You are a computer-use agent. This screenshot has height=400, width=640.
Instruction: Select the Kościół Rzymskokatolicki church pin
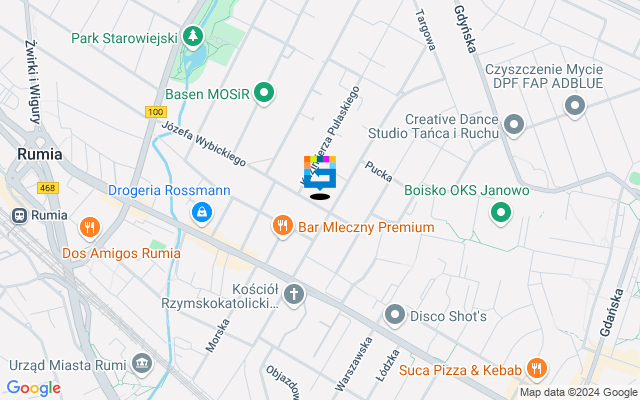tap(293, 293)
